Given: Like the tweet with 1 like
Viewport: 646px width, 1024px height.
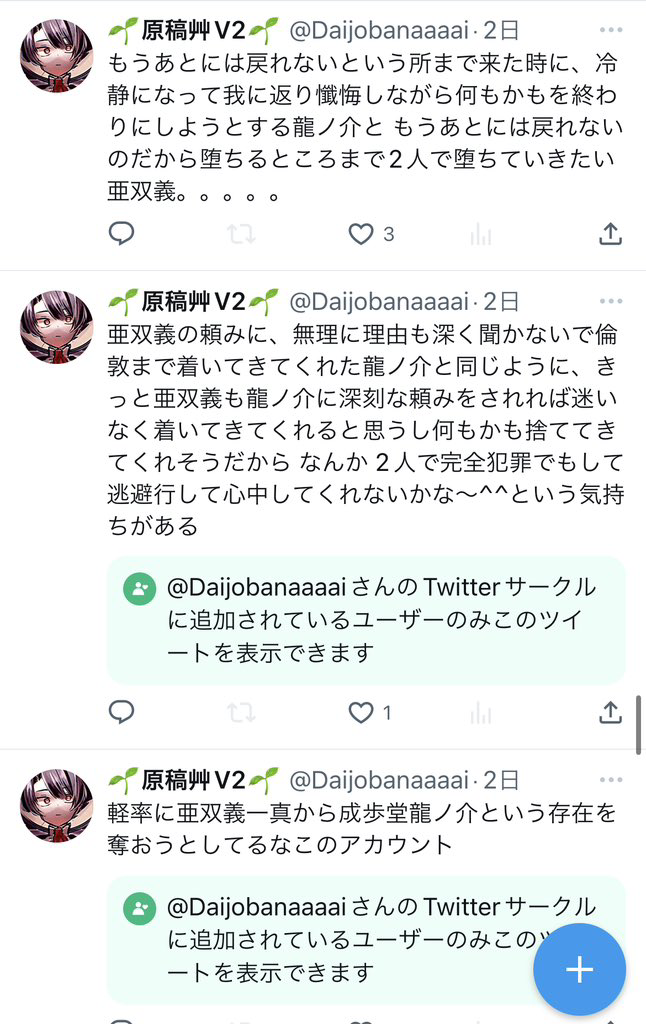Looking at the screenshot, I should pos(361,712).
